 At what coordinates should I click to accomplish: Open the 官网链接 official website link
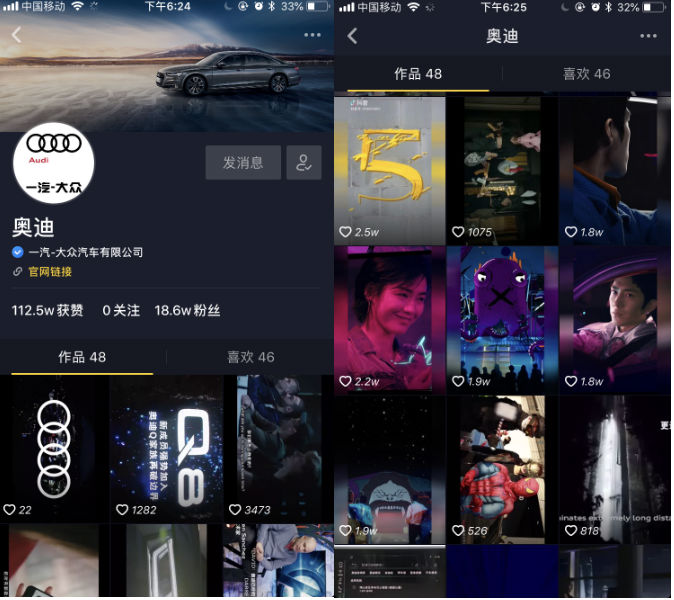pyautogui.click(x=49, y=271)
